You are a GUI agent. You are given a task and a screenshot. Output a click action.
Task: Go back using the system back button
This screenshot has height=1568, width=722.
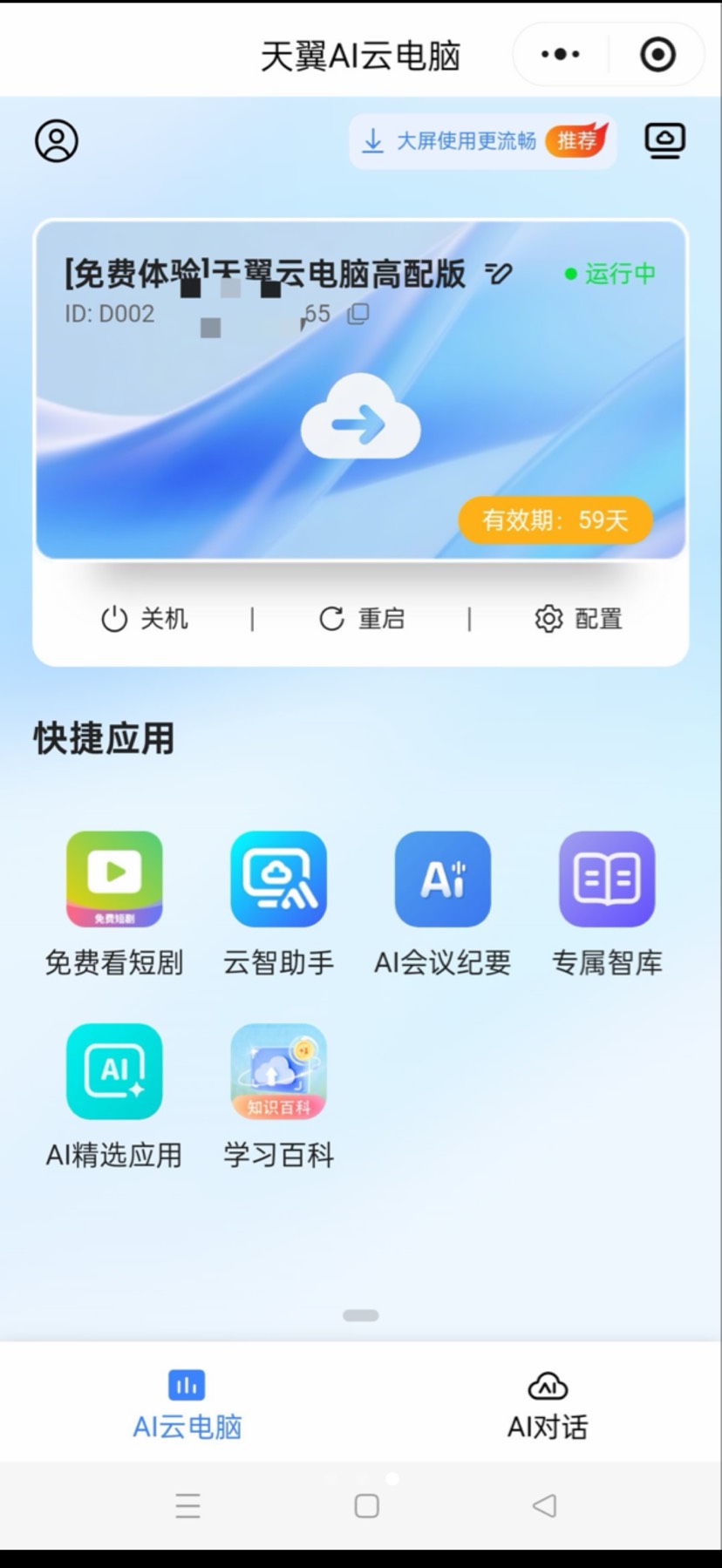coord(544,1505)
